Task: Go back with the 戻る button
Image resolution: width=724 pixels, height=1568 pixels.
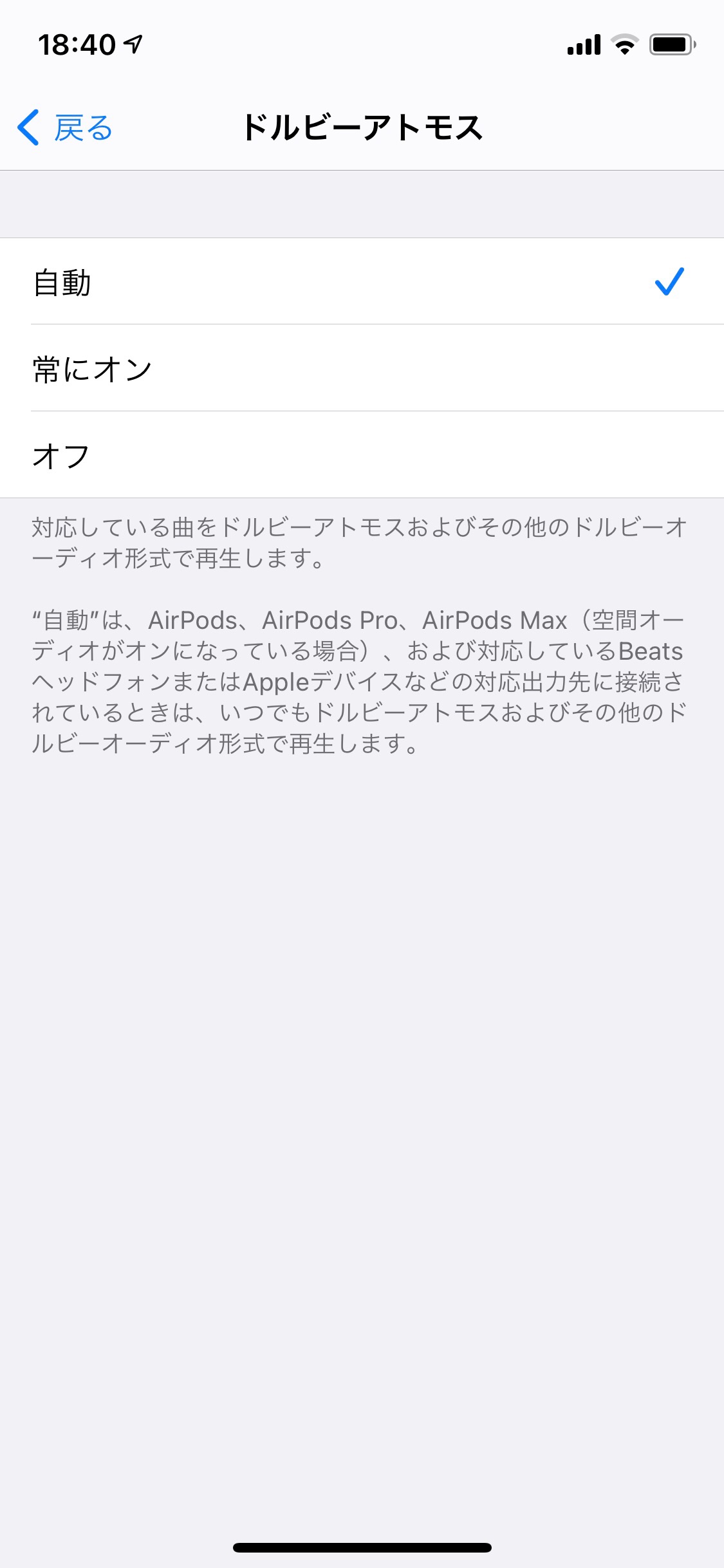Action: (66, 127)
